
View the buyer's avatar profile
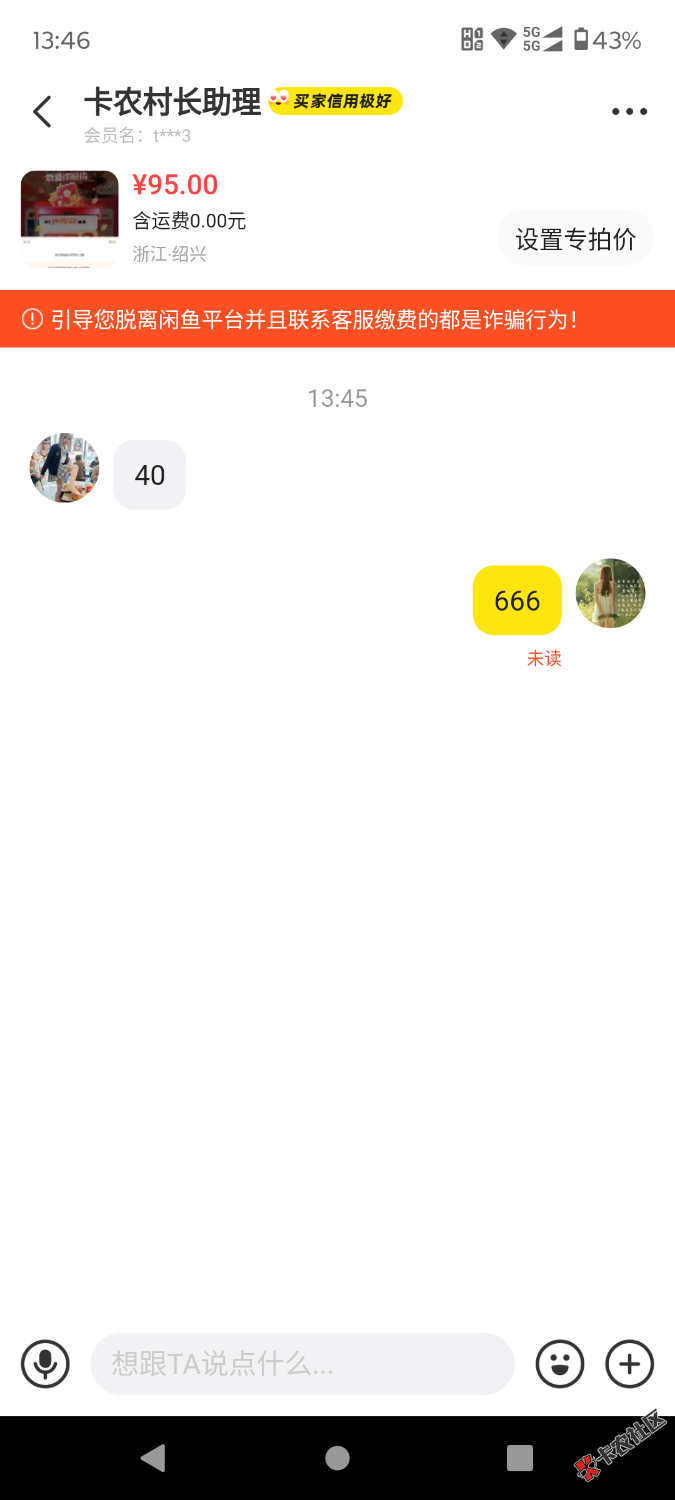click(65, 468)
